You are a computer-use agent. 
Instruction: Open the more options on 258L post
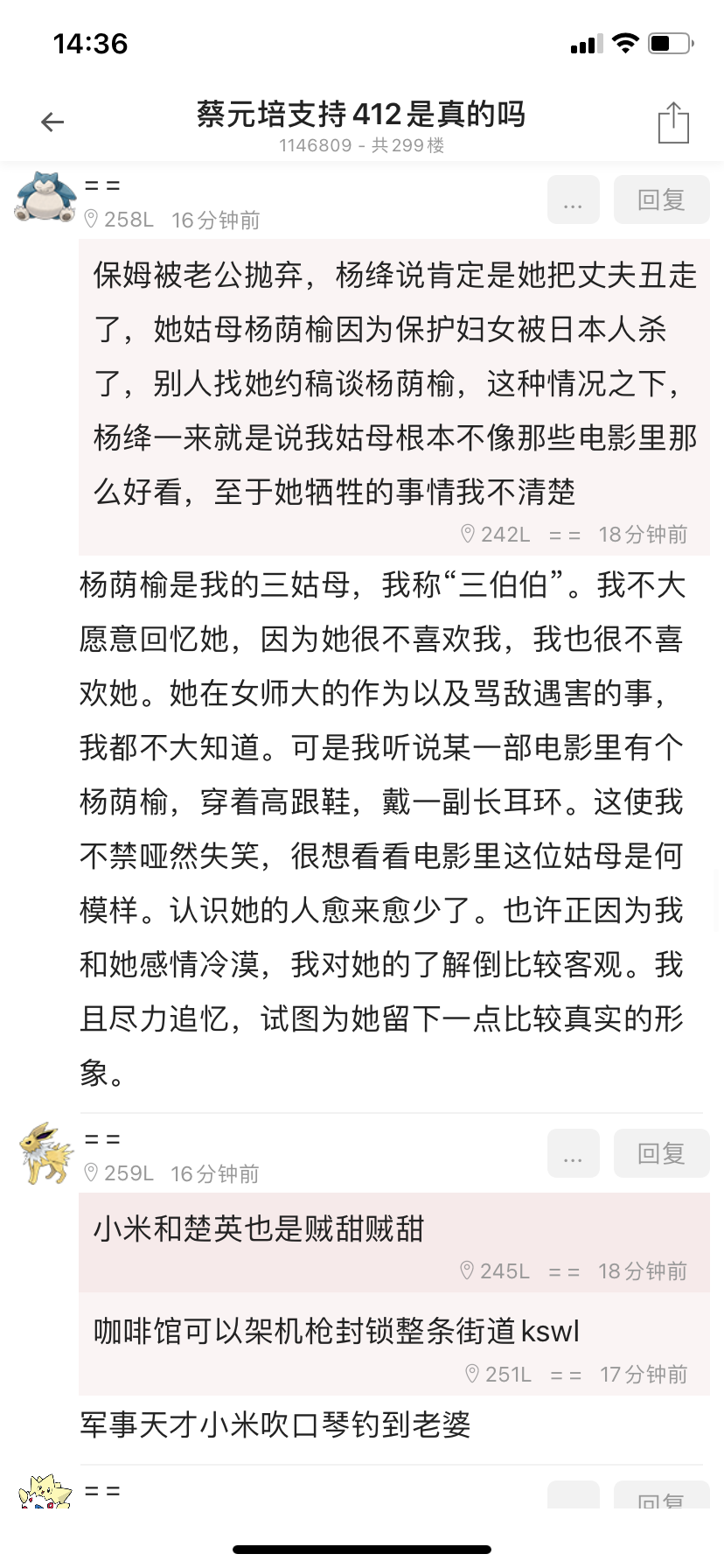[x=574, y=199]
